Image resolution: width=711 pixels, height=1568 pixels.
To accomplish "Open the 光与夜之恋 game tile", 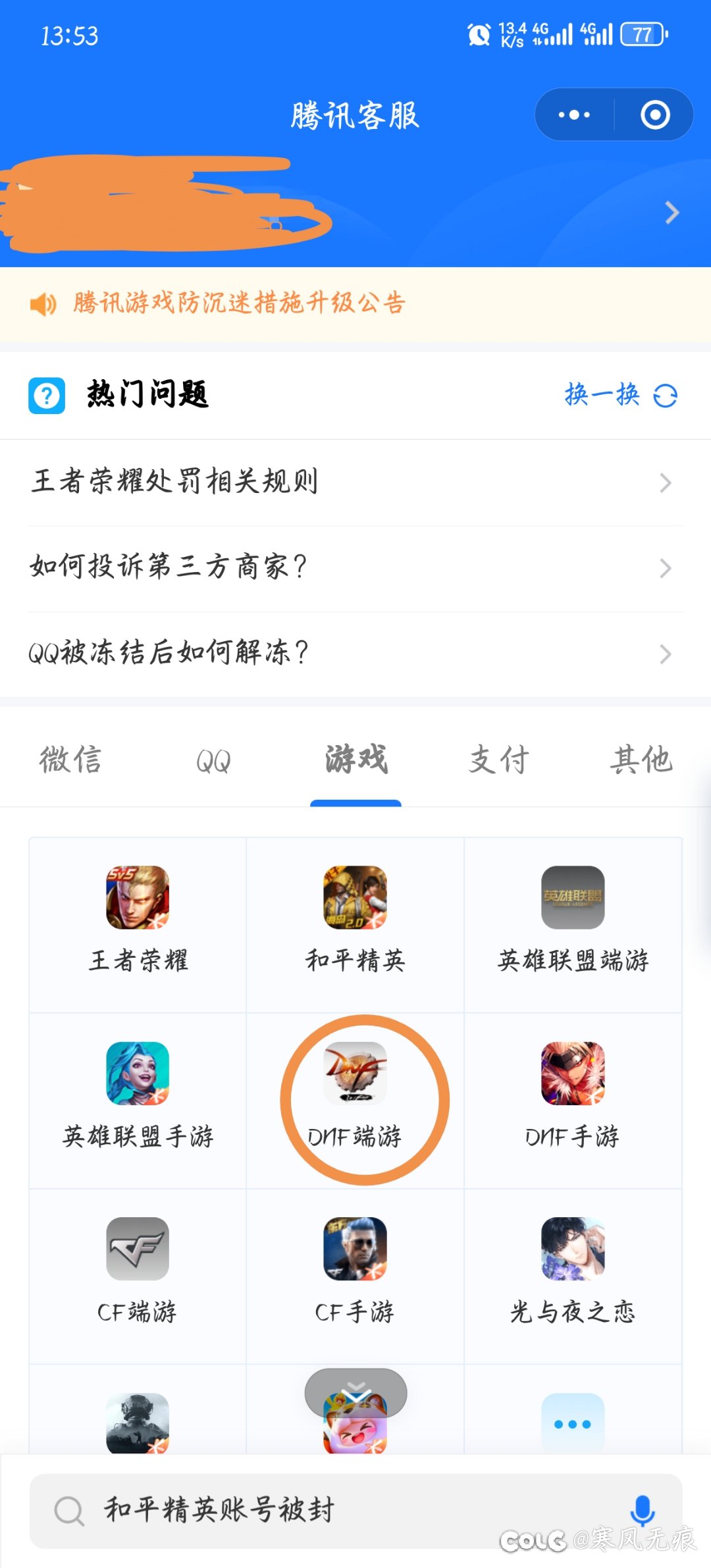I will click(x=573, y=1276).
